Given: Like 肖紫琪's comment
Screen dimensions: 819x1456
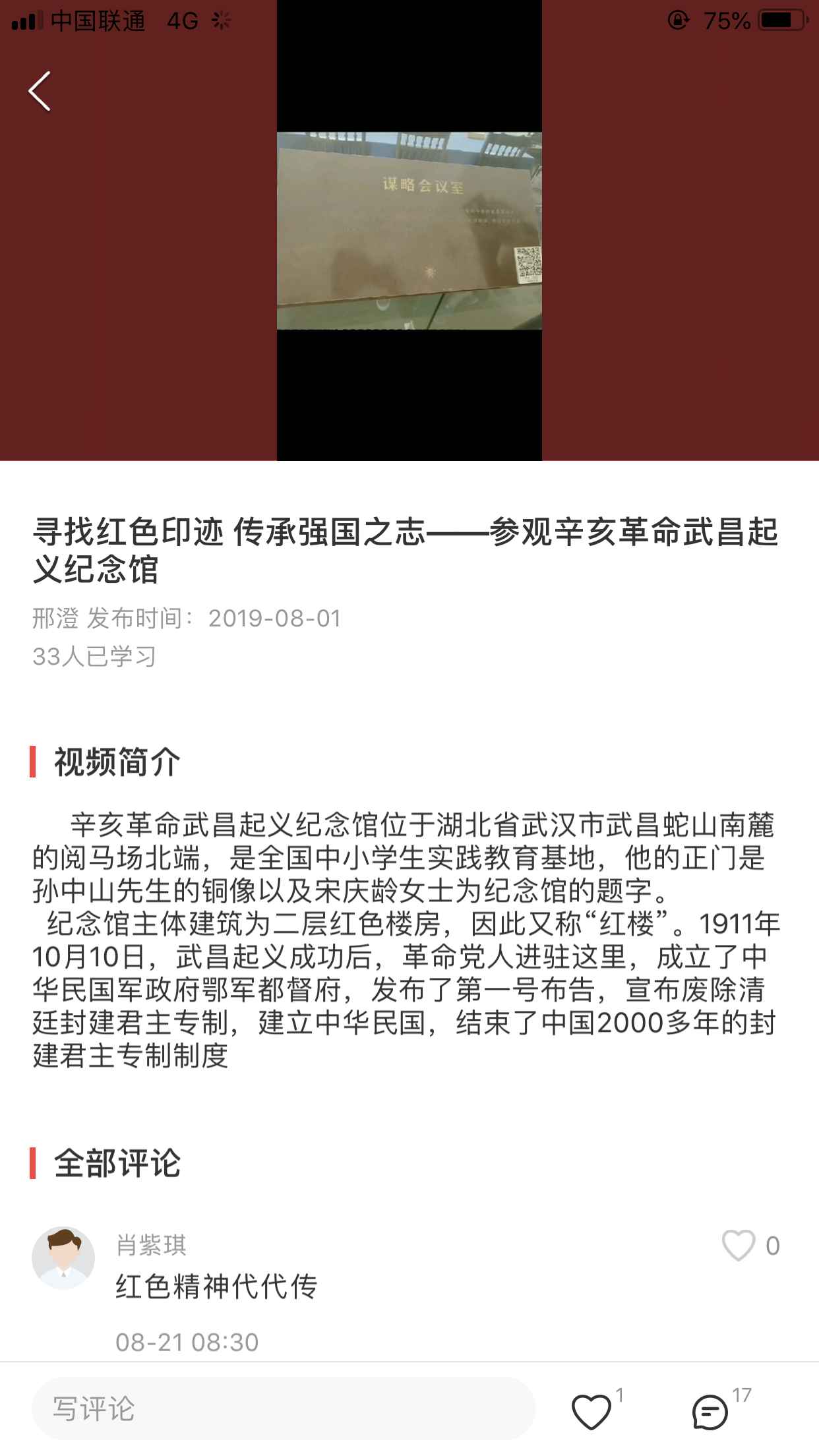Looking at the screenshot, I should [738, 1245].
